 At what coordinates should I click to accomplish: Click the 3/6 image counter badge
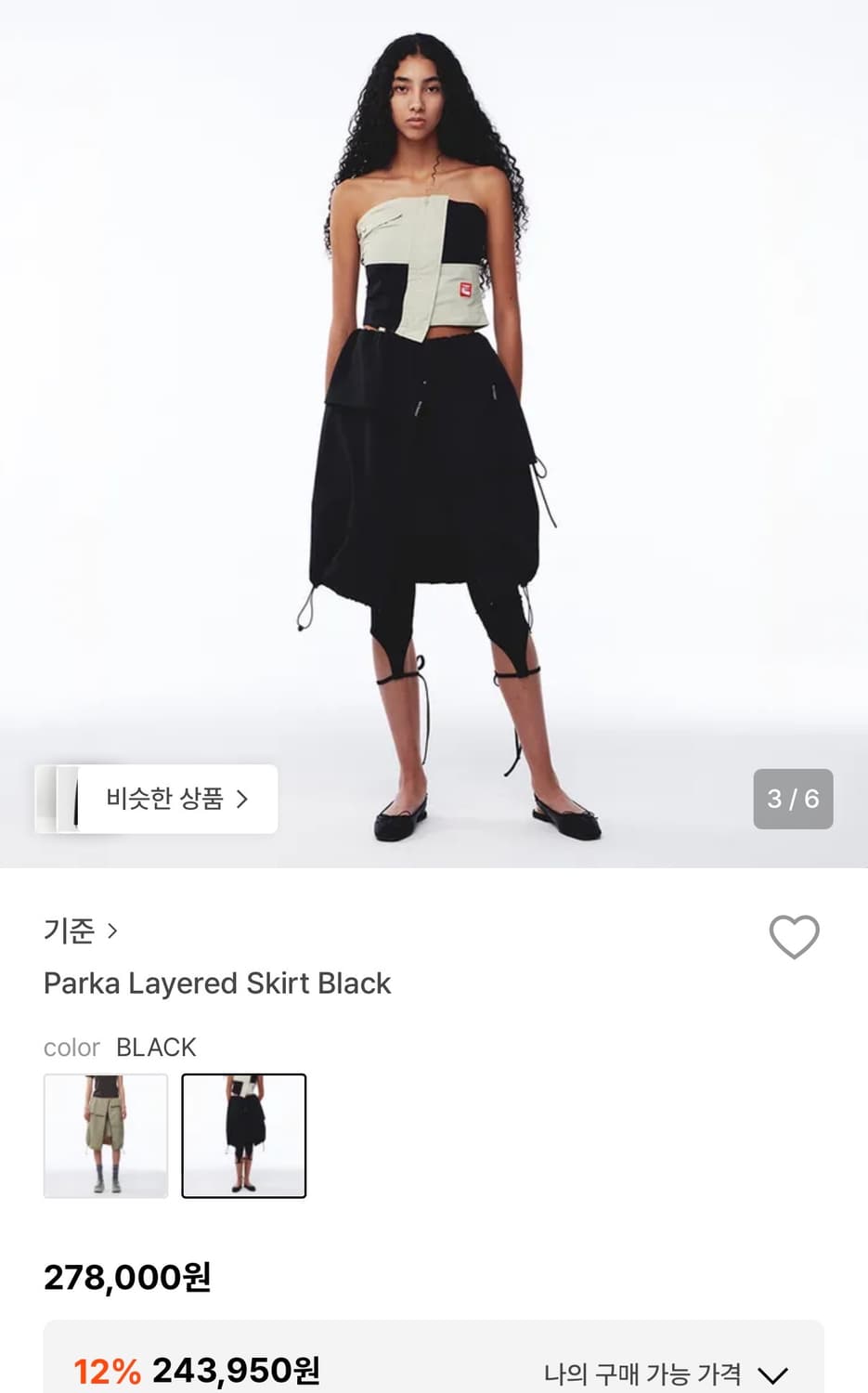pos(793,800)
